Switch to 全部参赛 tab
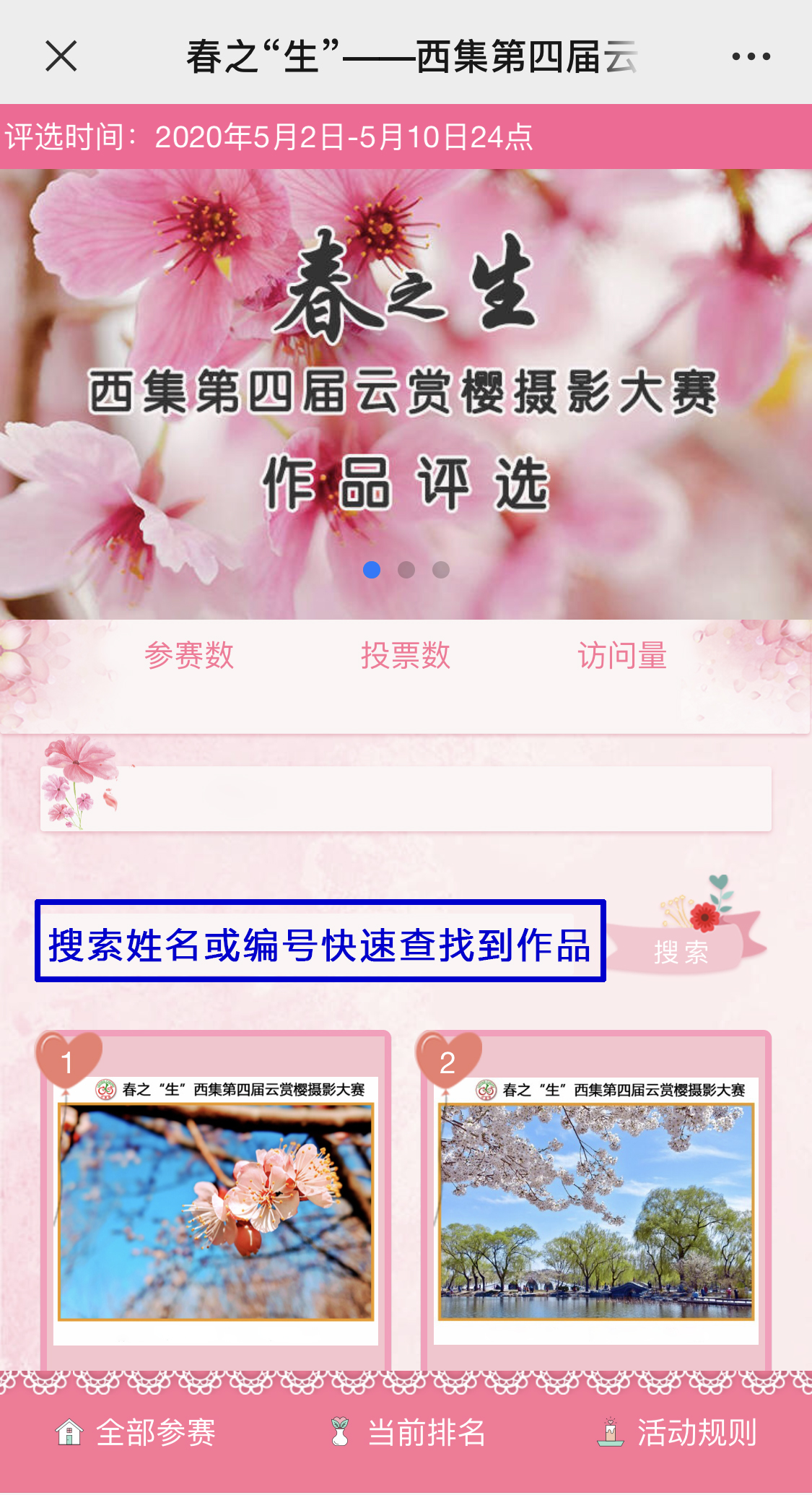 [136, 1432]
